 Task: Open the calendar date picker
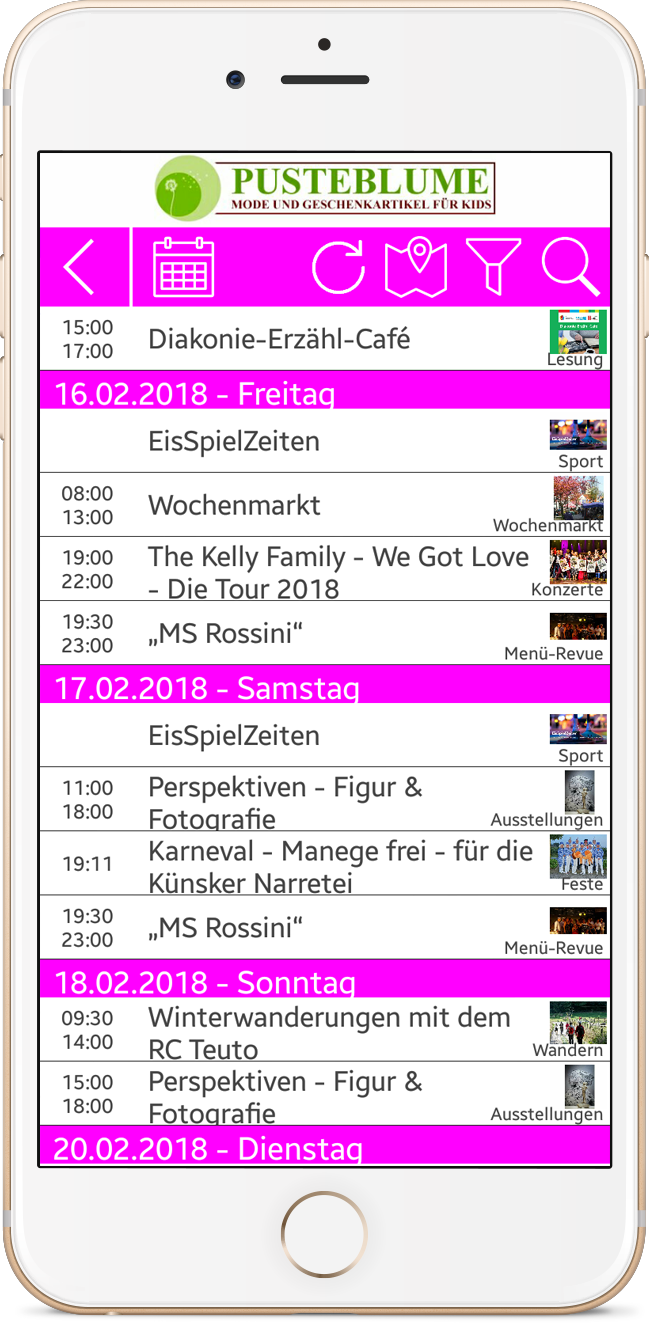tap(183, 267)
